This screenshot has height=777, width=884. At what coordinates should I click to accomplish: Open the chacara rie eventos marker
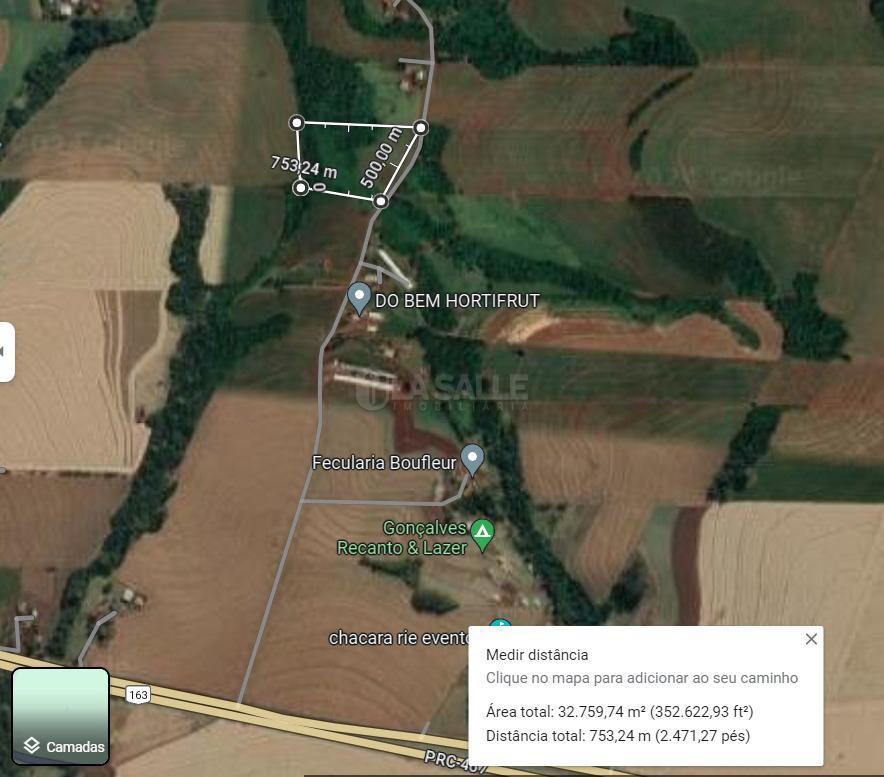coord(500,627)
